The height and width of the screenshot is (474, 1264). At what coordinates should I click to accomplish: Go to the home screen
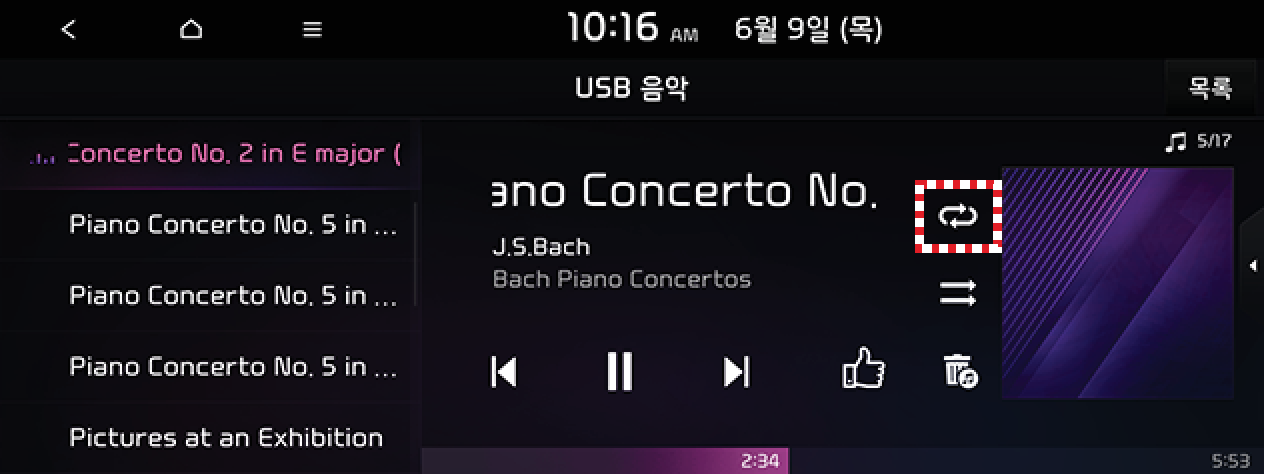[x=191, y=30]
